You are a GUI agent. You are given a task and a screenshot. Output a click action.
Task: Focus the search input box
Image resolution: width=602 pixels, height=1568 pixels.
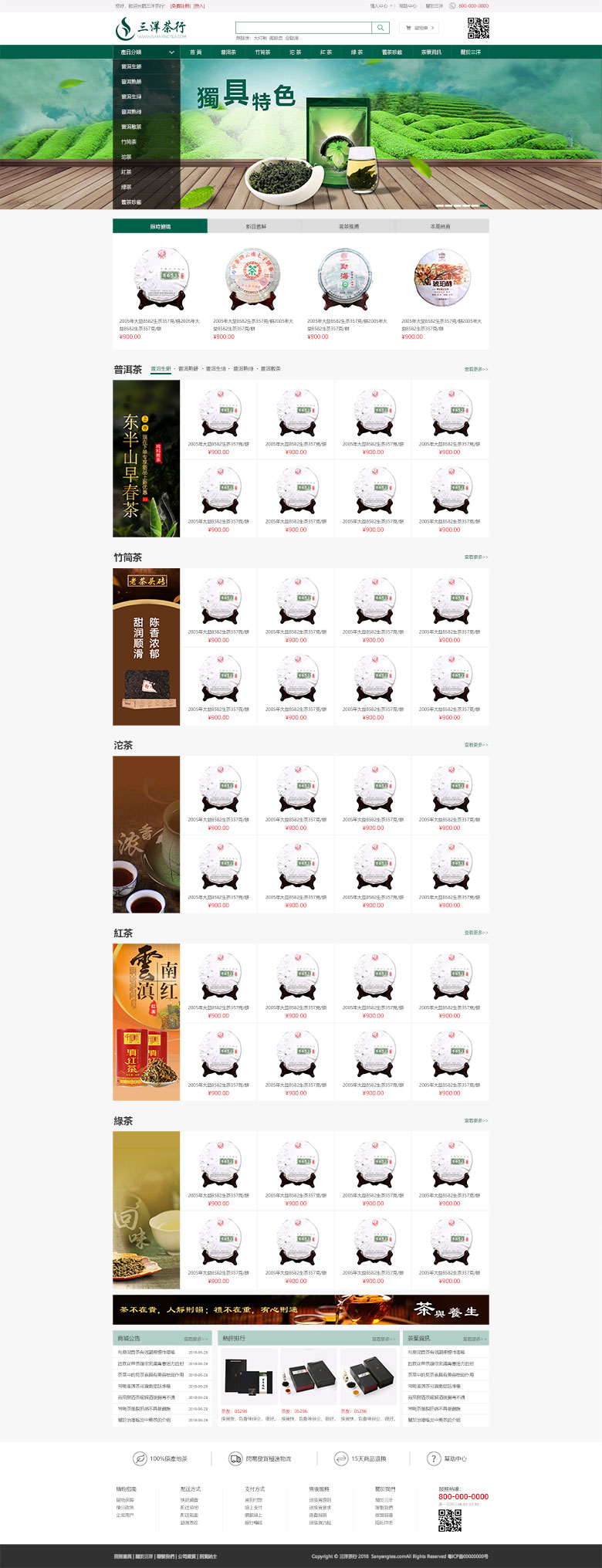click(303, 28)
